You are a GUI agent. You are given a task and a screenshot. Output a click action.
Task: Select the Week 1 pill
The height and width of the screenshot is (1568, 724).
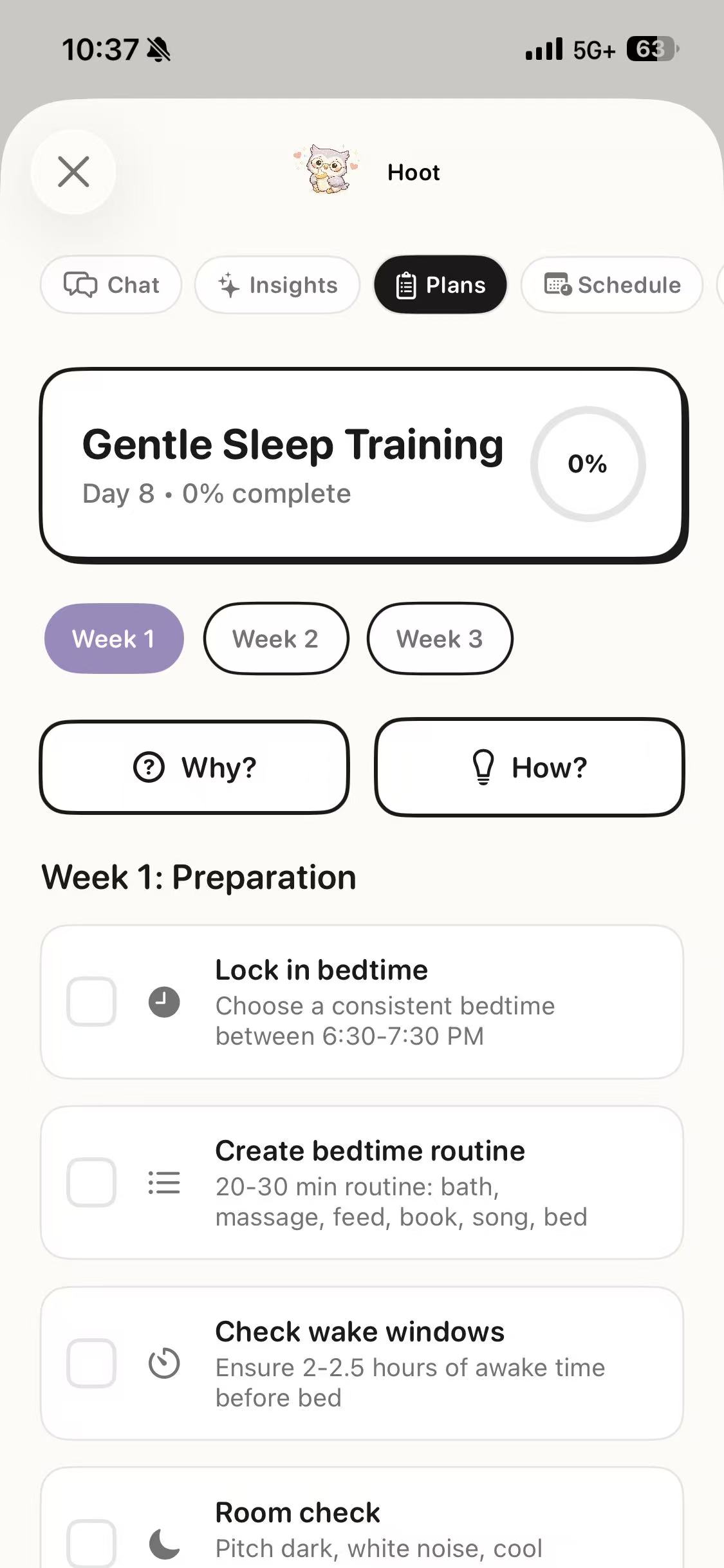(113, 638)
